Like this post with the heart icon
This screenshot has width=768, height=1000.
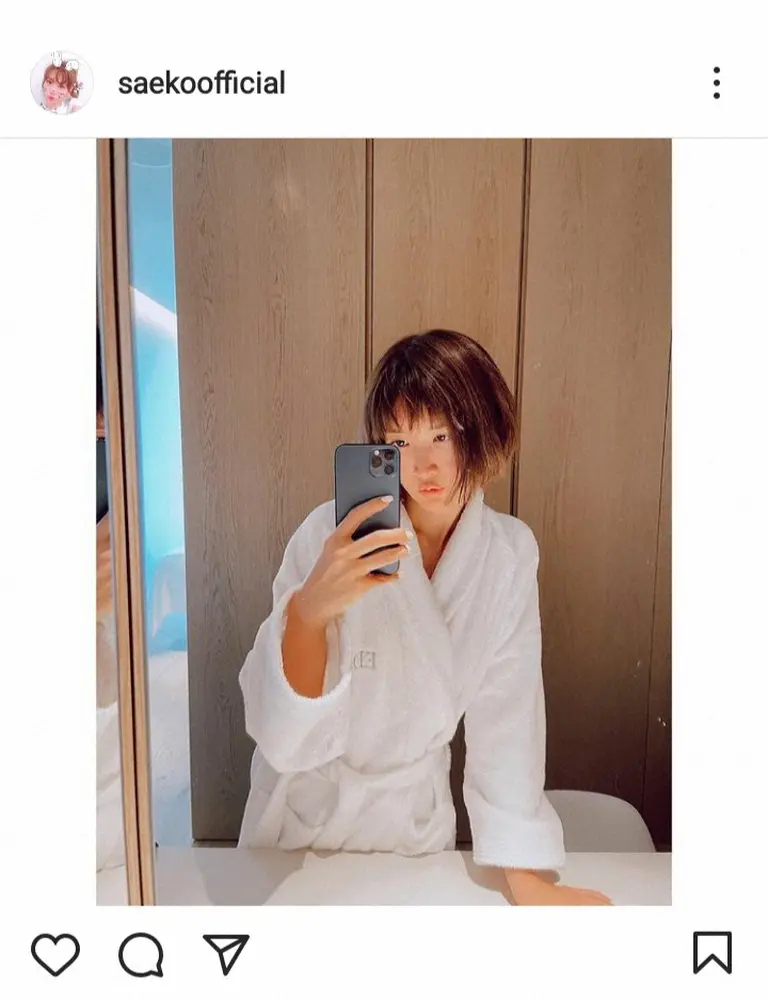click(x=55, y=953)
